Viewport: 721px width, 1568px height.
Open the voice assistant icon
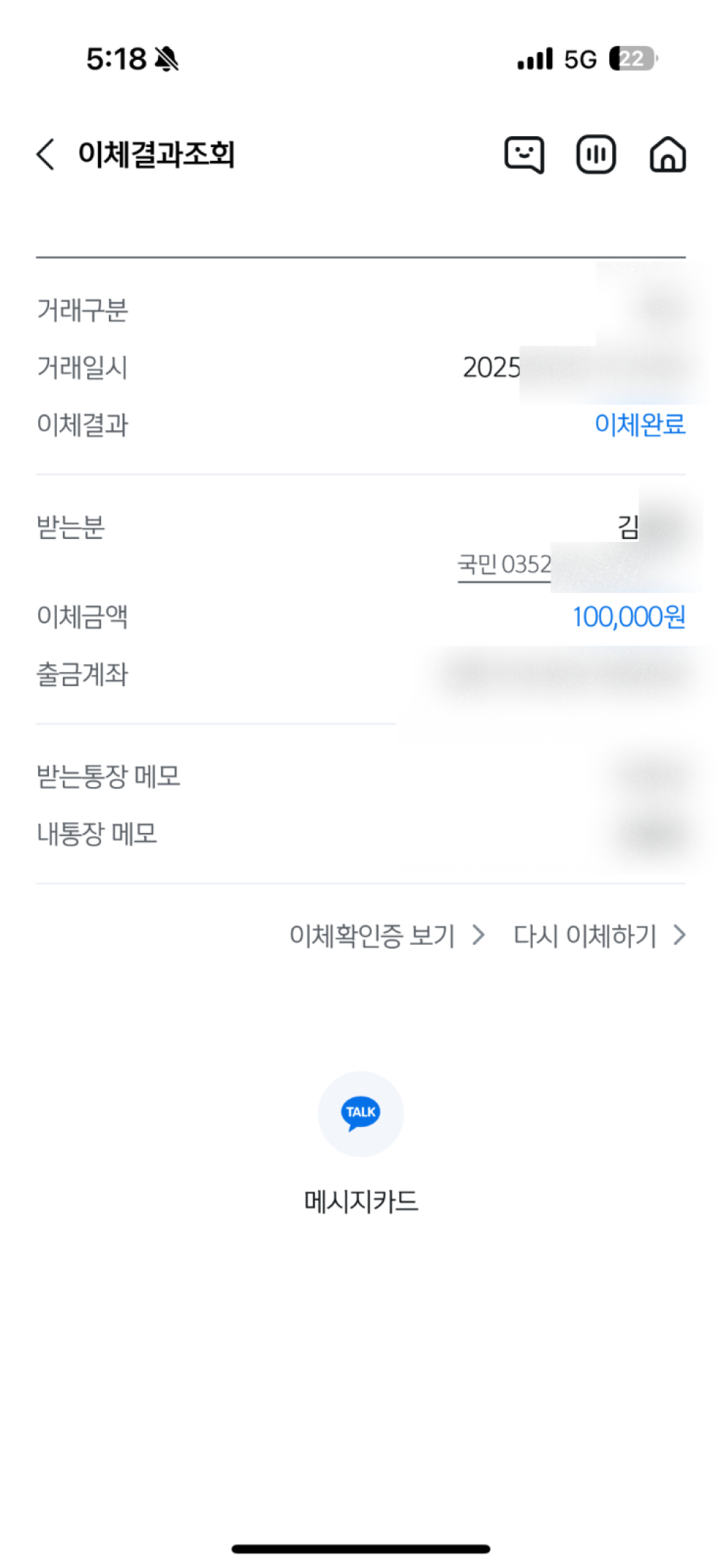pyautogui.click(x=596, y=154)
